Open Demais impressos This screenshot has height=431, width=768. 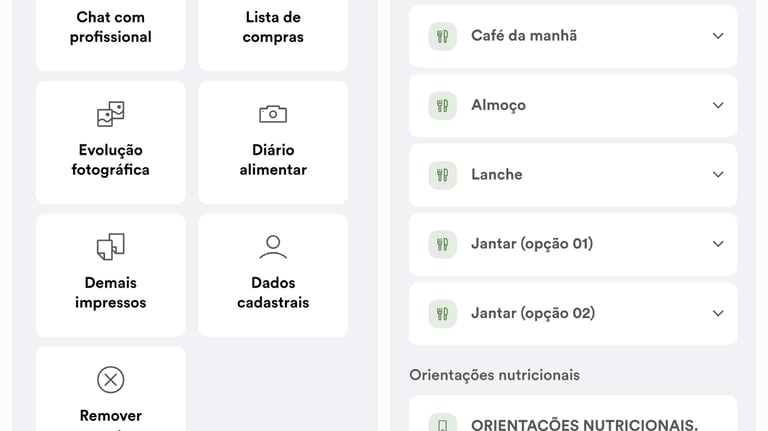click(110, 274)
